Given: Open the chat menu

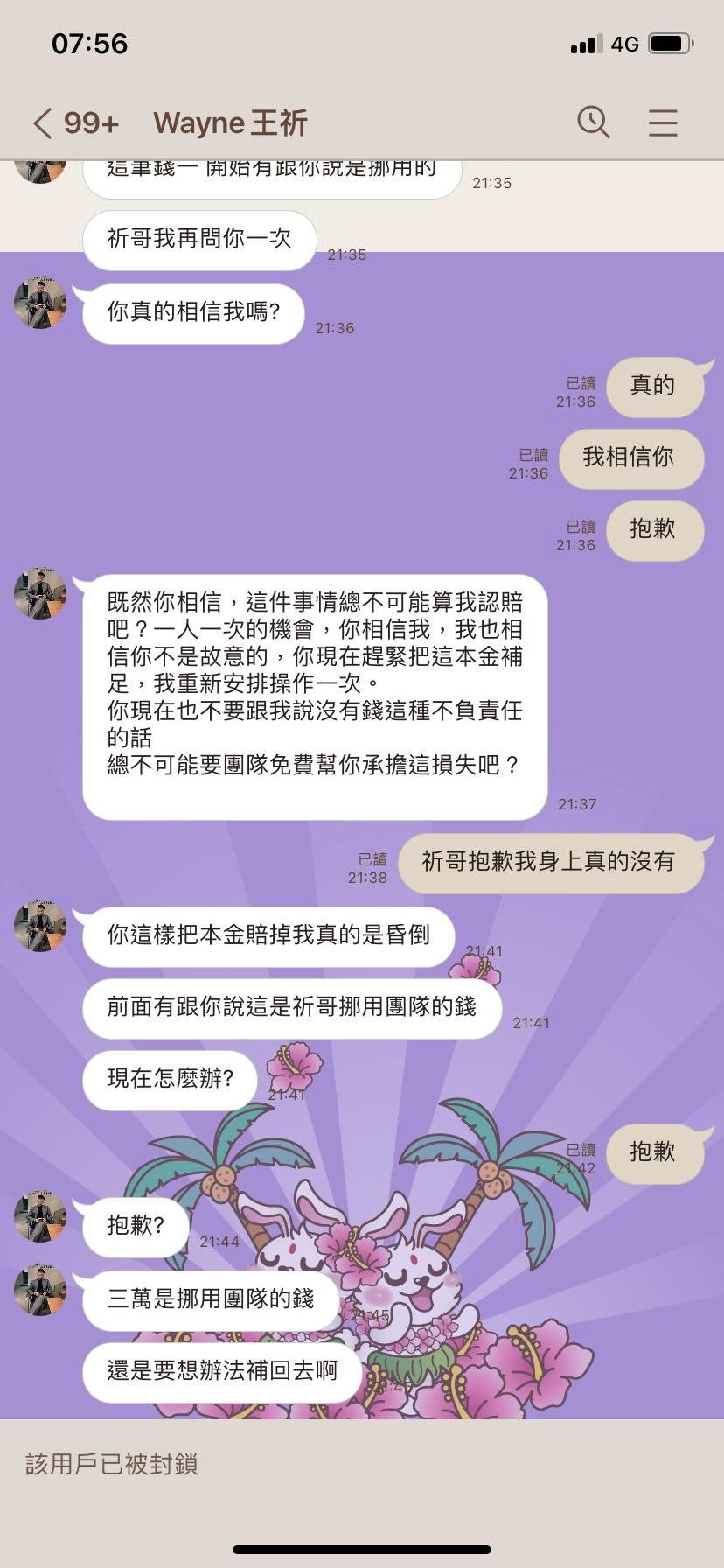Looking at the screenshot, I should pos(663,122).
